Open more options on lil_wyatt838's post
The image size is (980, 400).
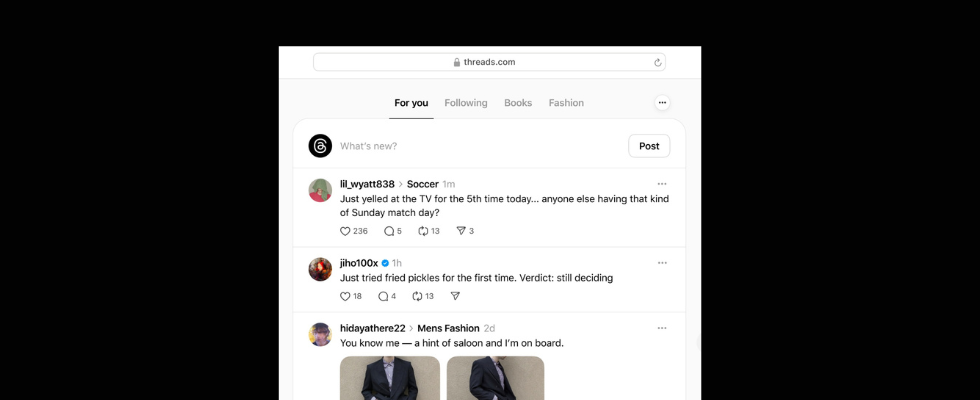[662, 184]
